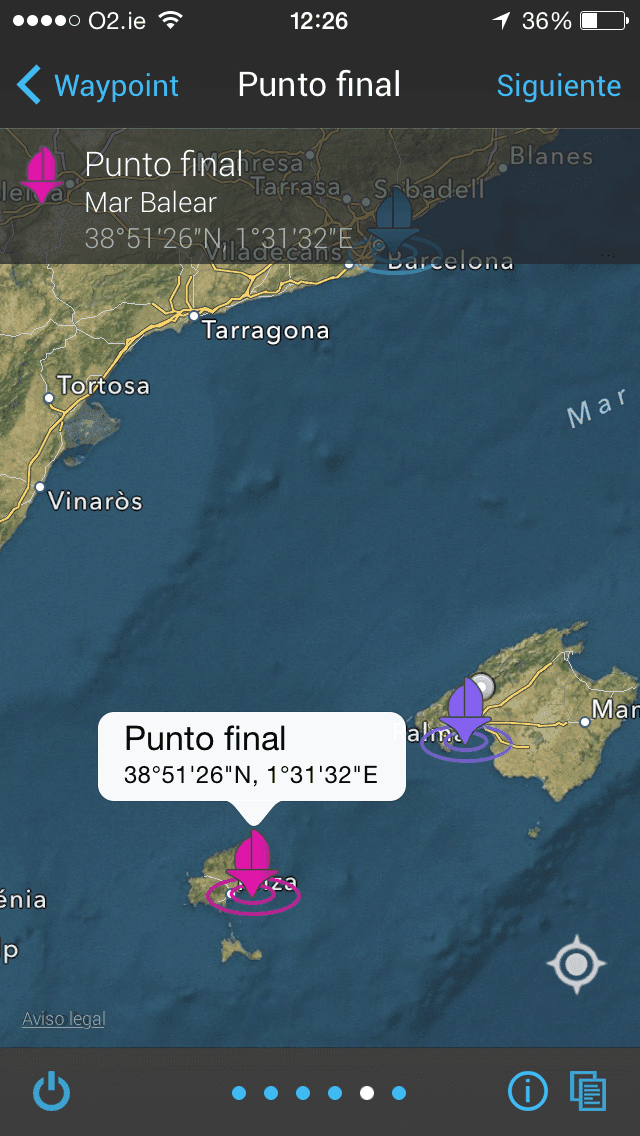Open the Aviso legal link

[x=63, y=1019]
